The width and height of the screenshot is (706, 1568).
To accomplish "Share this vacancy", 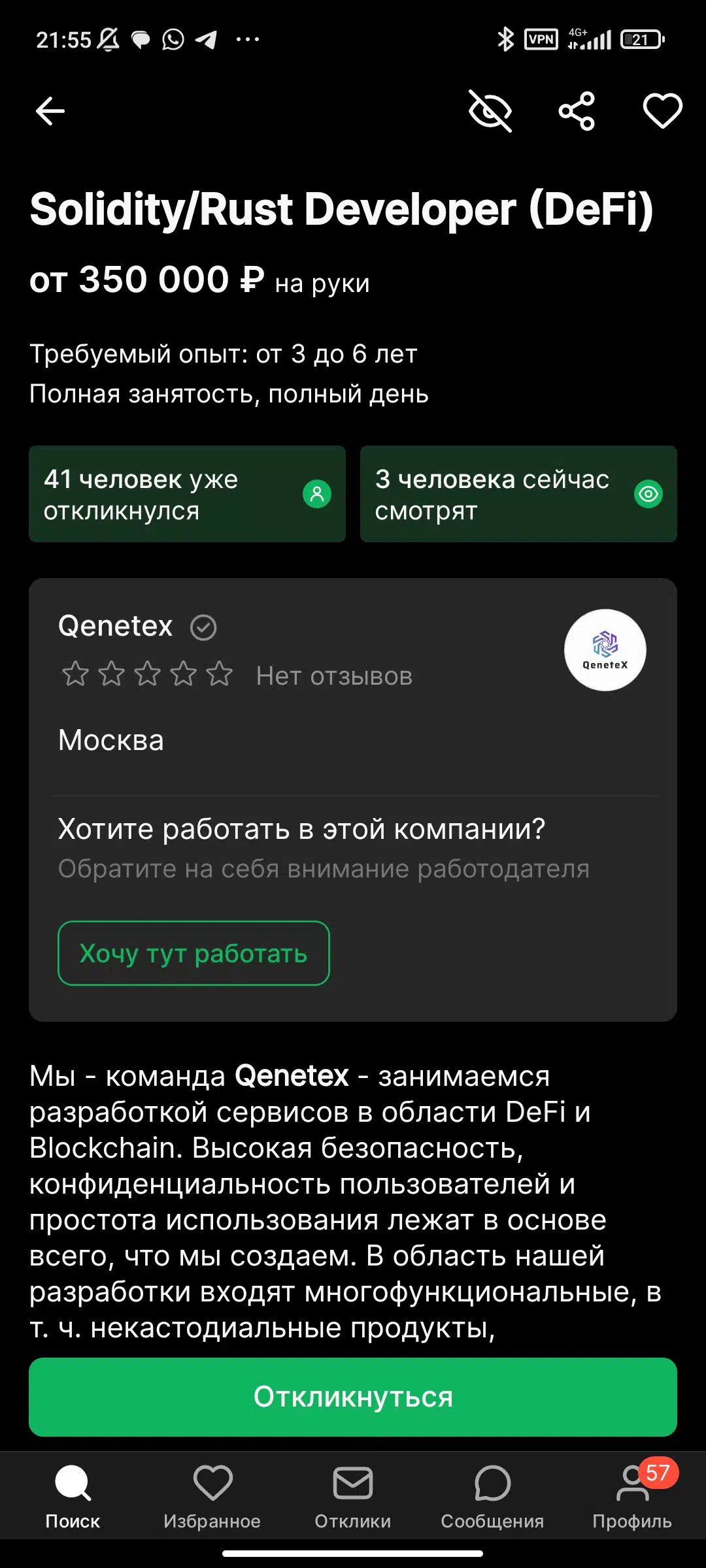I will pos(577,111).
